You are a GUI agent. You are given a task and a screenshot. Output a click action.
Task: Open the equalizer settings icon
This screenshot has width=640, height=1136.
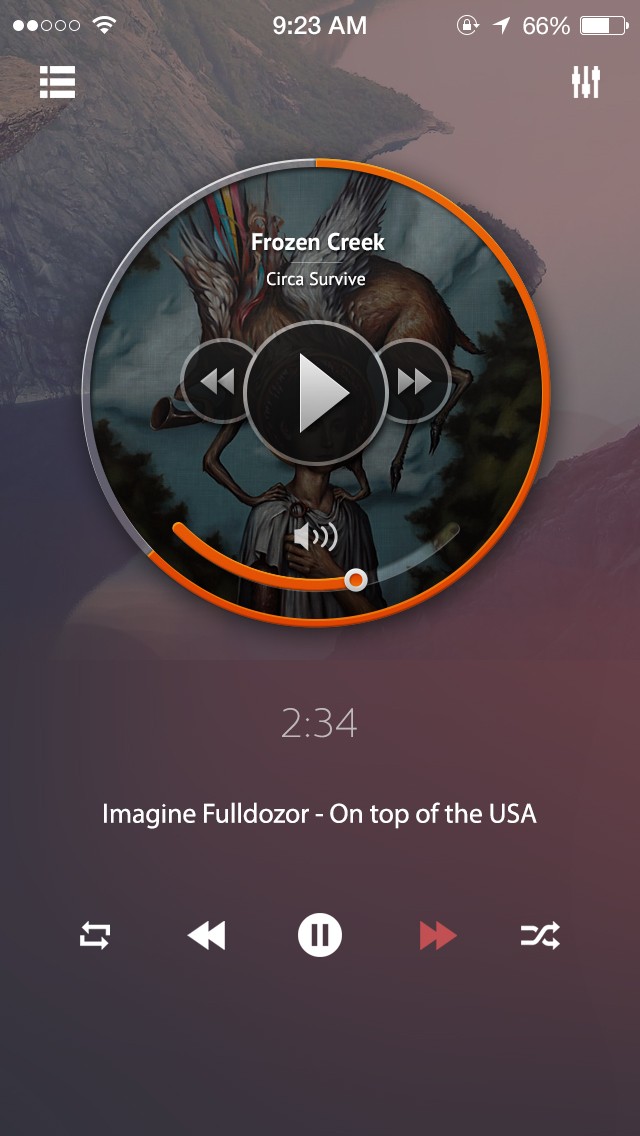click(x=586, y=82)
